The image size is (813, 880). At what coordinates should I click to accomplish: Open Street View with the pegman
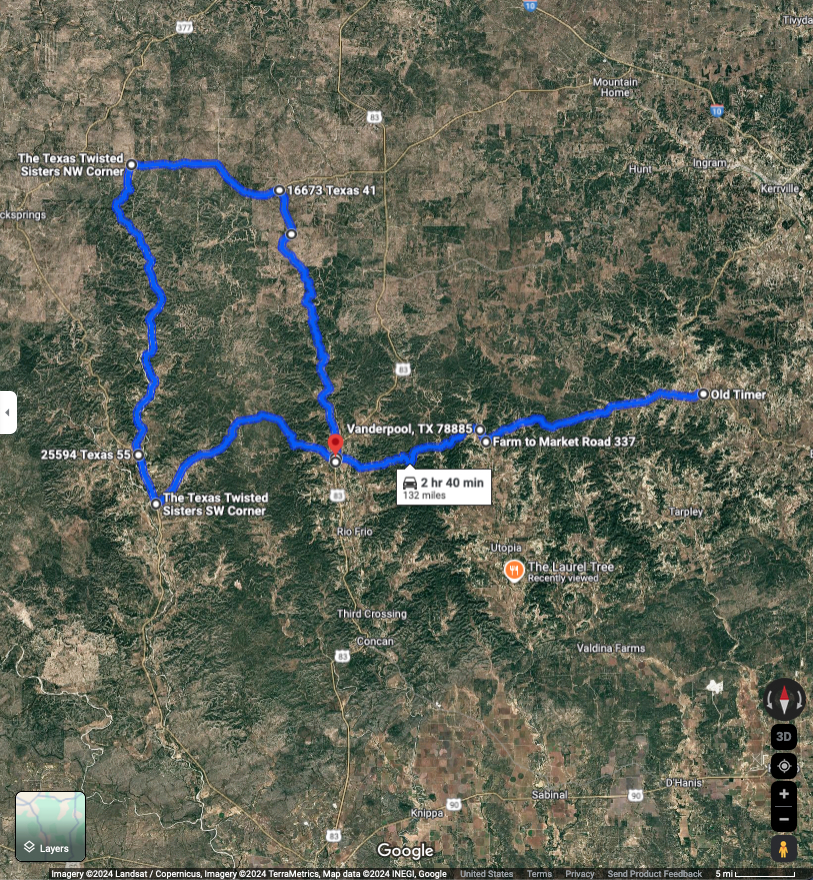tap(784, 849)
